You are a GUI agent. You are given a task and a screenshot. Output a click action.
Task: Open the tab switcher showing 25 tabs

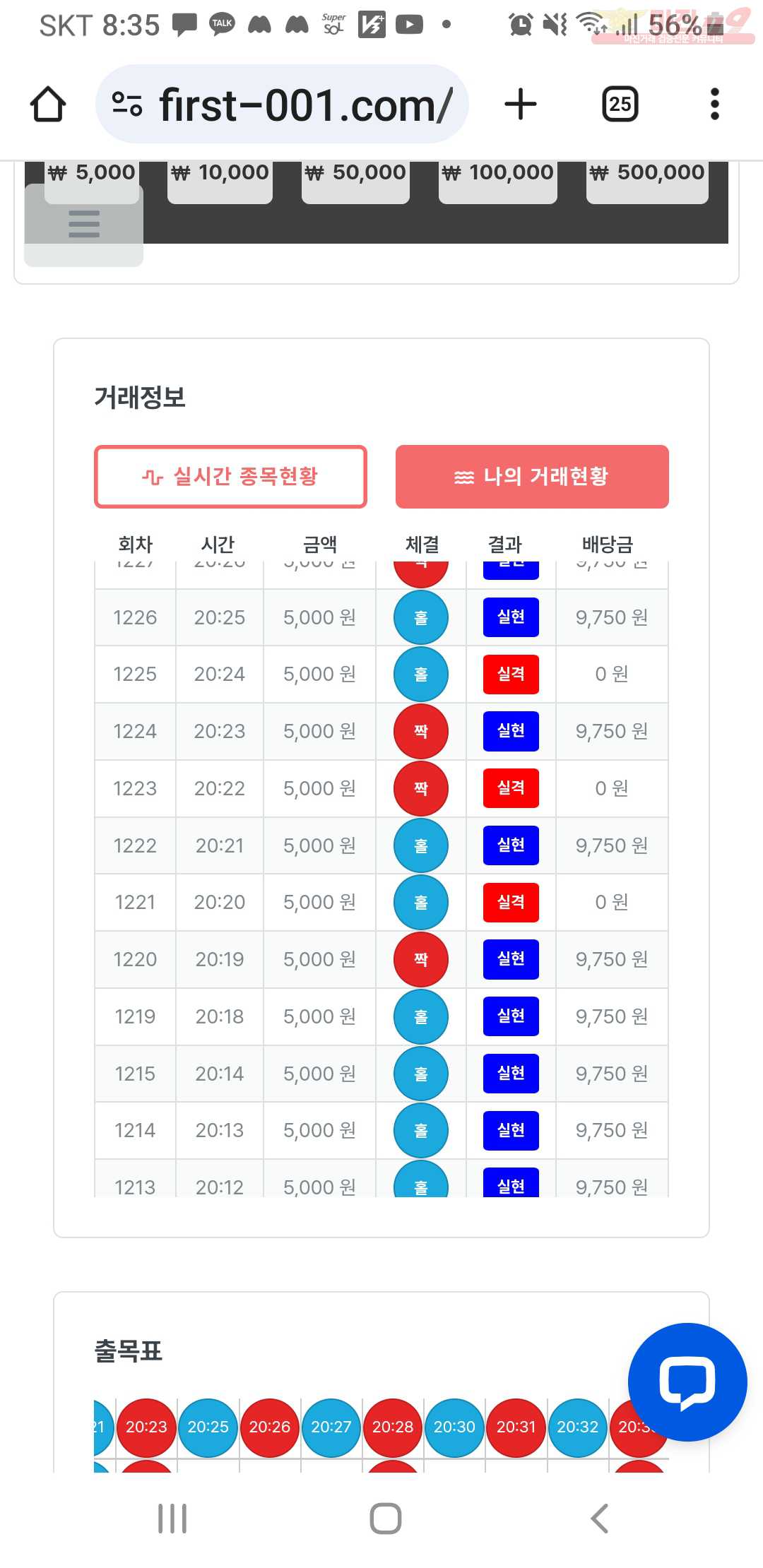(620, 105)
